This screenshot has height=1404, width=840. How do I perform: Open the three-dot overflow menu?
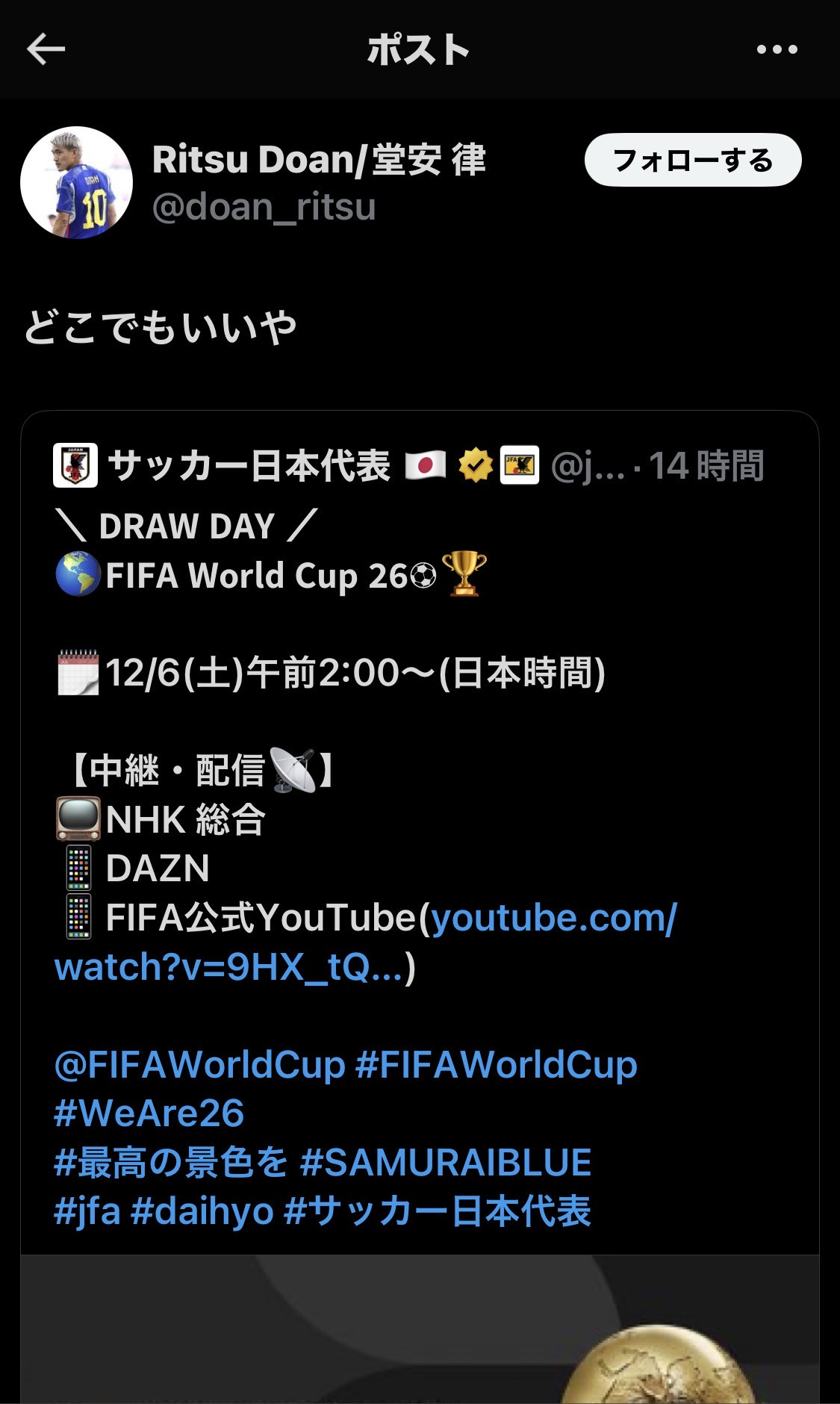[777, 50]
